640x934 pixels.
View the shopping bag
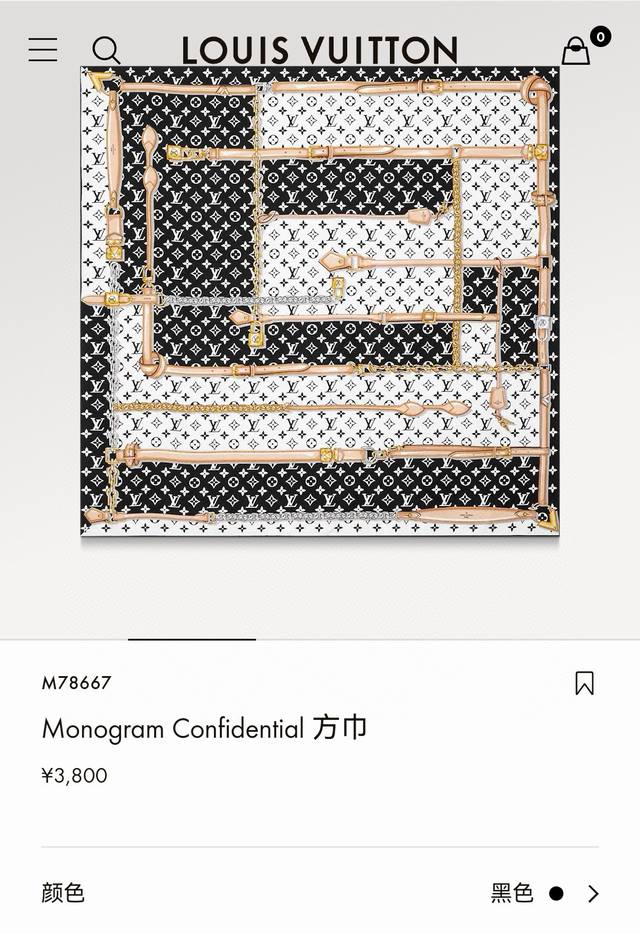(577, 50)
